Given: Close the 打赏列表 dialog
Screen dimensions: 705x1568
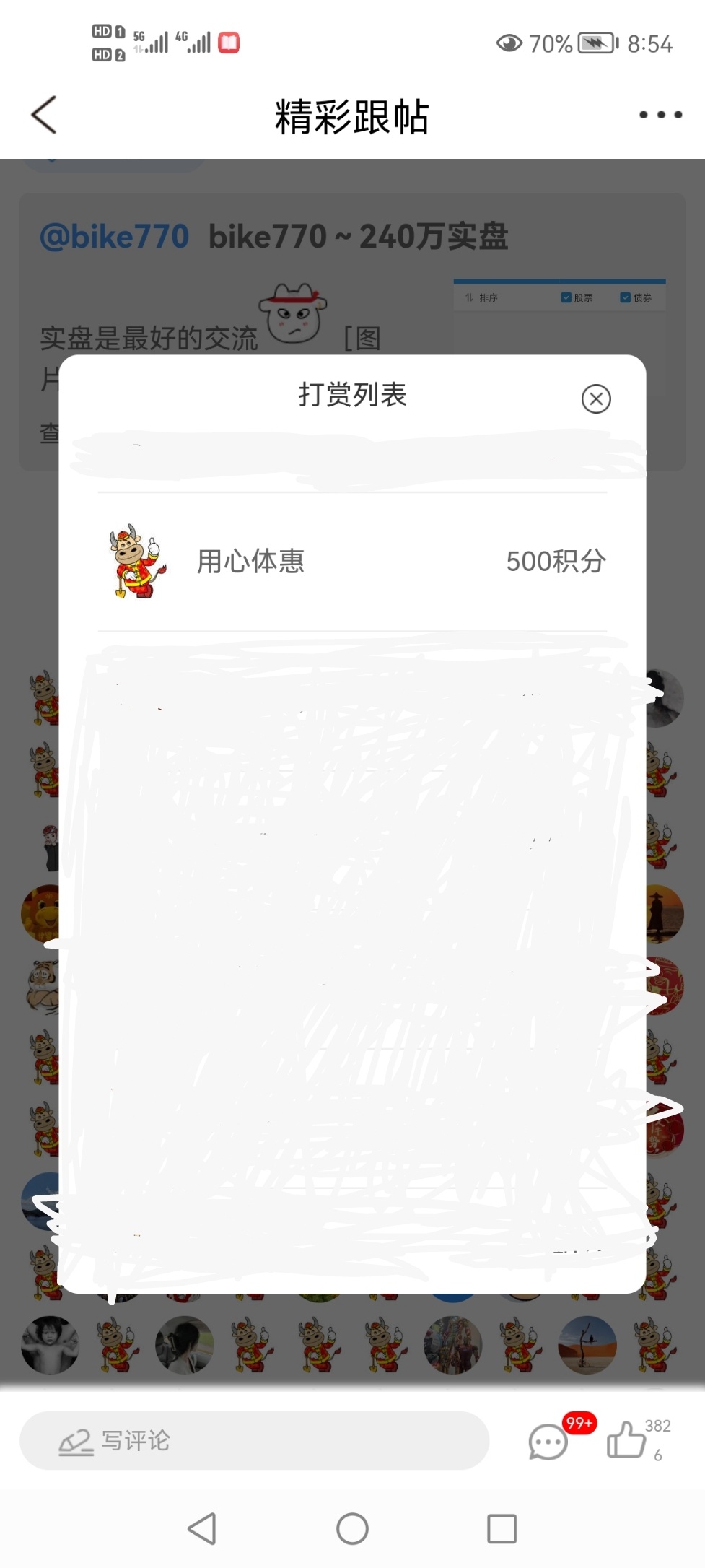Looking at the screenshot, I should (x=596, y=398).
